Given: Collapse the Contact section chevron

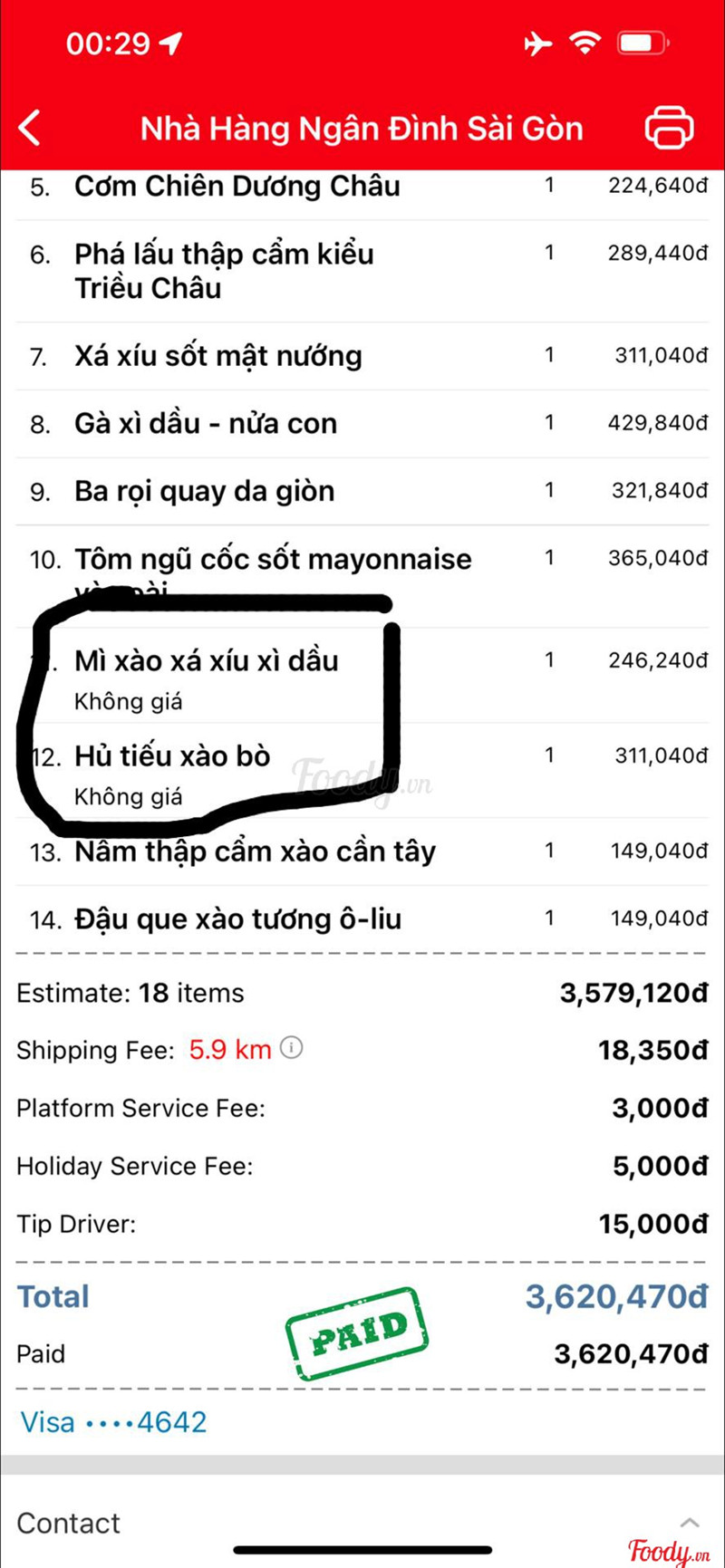Looking at the screenshot, I should (689, 1523).
